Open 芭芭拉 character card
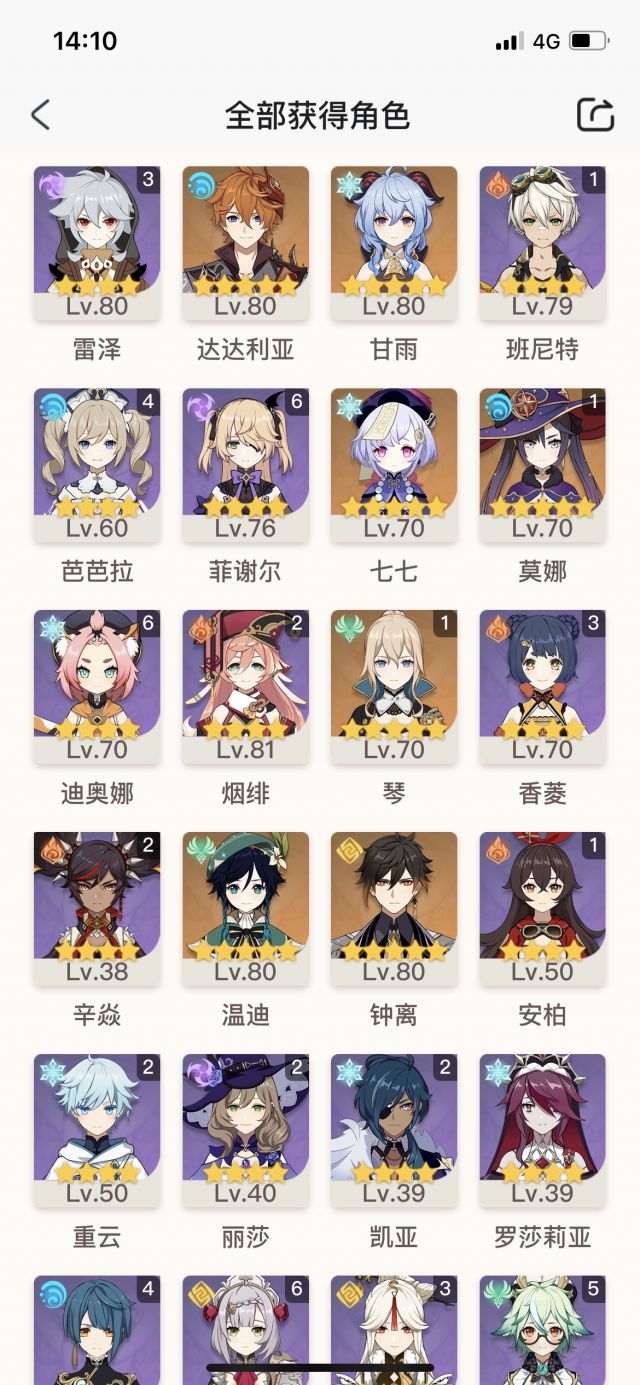Viewport: 640px width, 1385px height. pyautogui.click(x=97, y=465)
